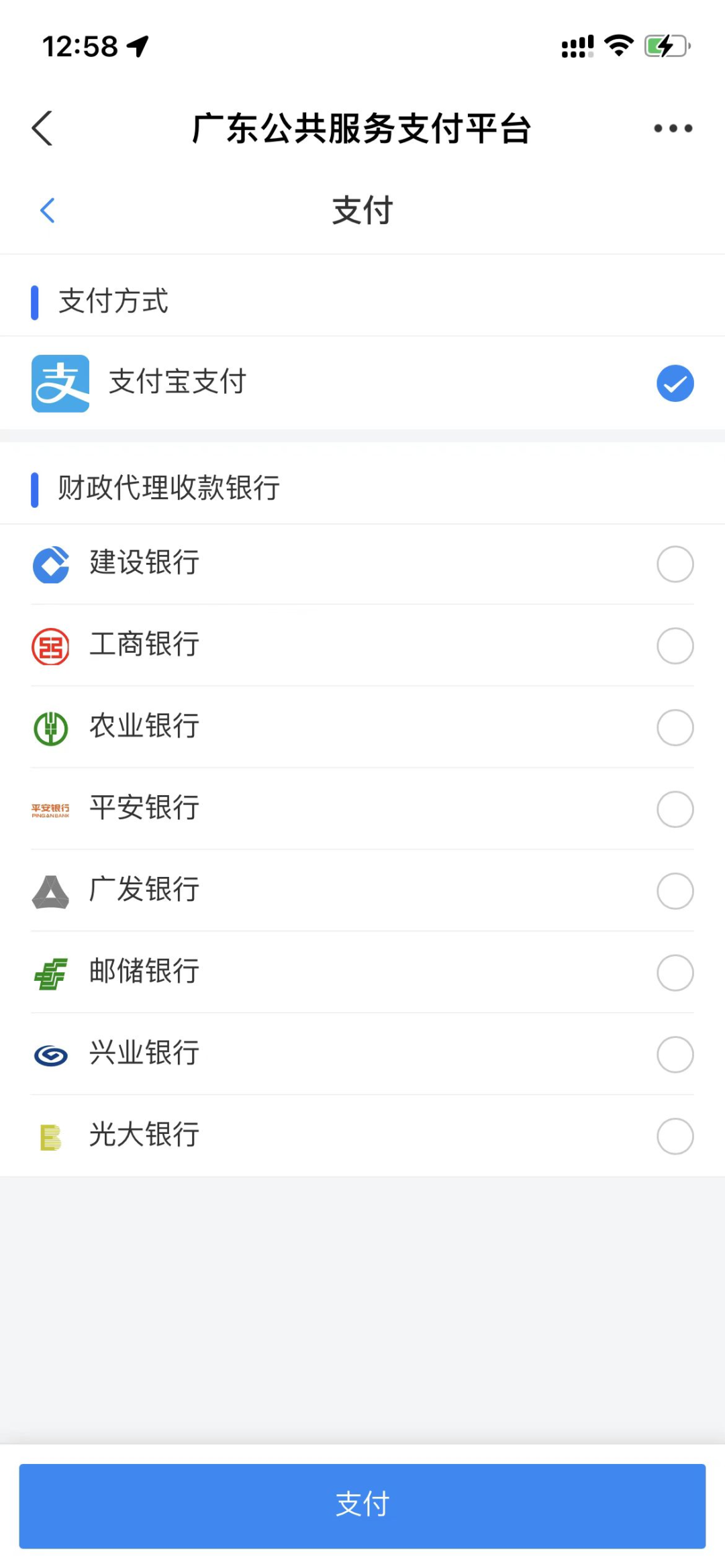Go back using the black top arrow
This screenshot has height=1568, width=725.
pos(42,128)
